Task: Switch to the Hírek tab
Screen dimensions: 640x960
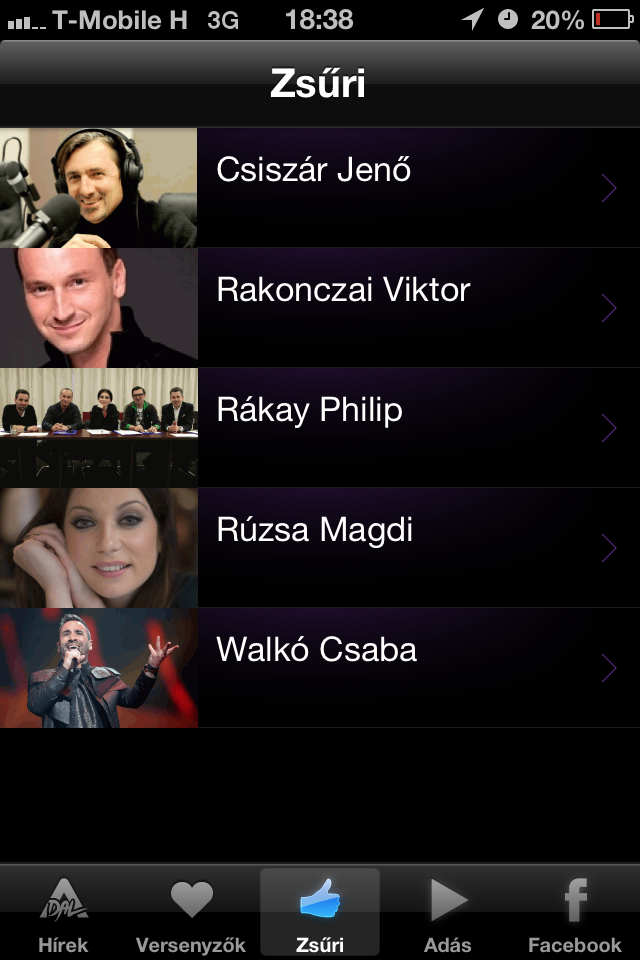Action: click(x=63, y=913)
